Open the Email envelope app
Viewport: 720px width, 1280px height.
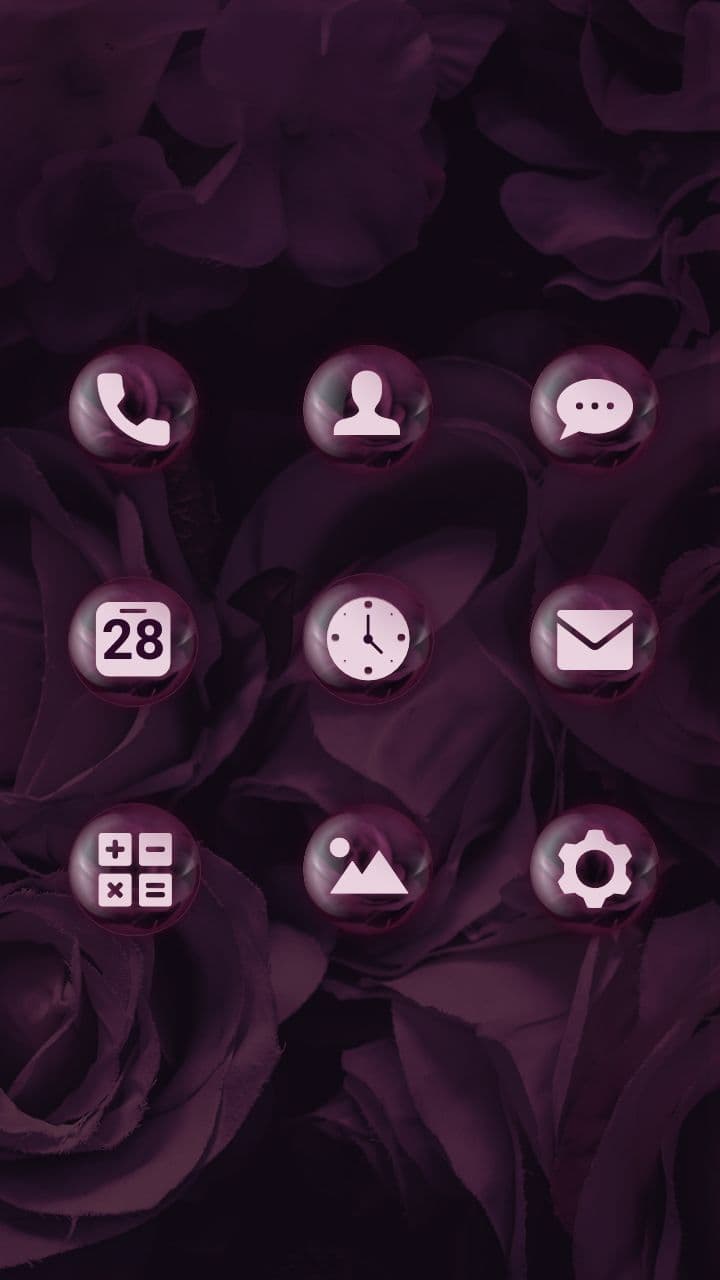tap(595, 639)
